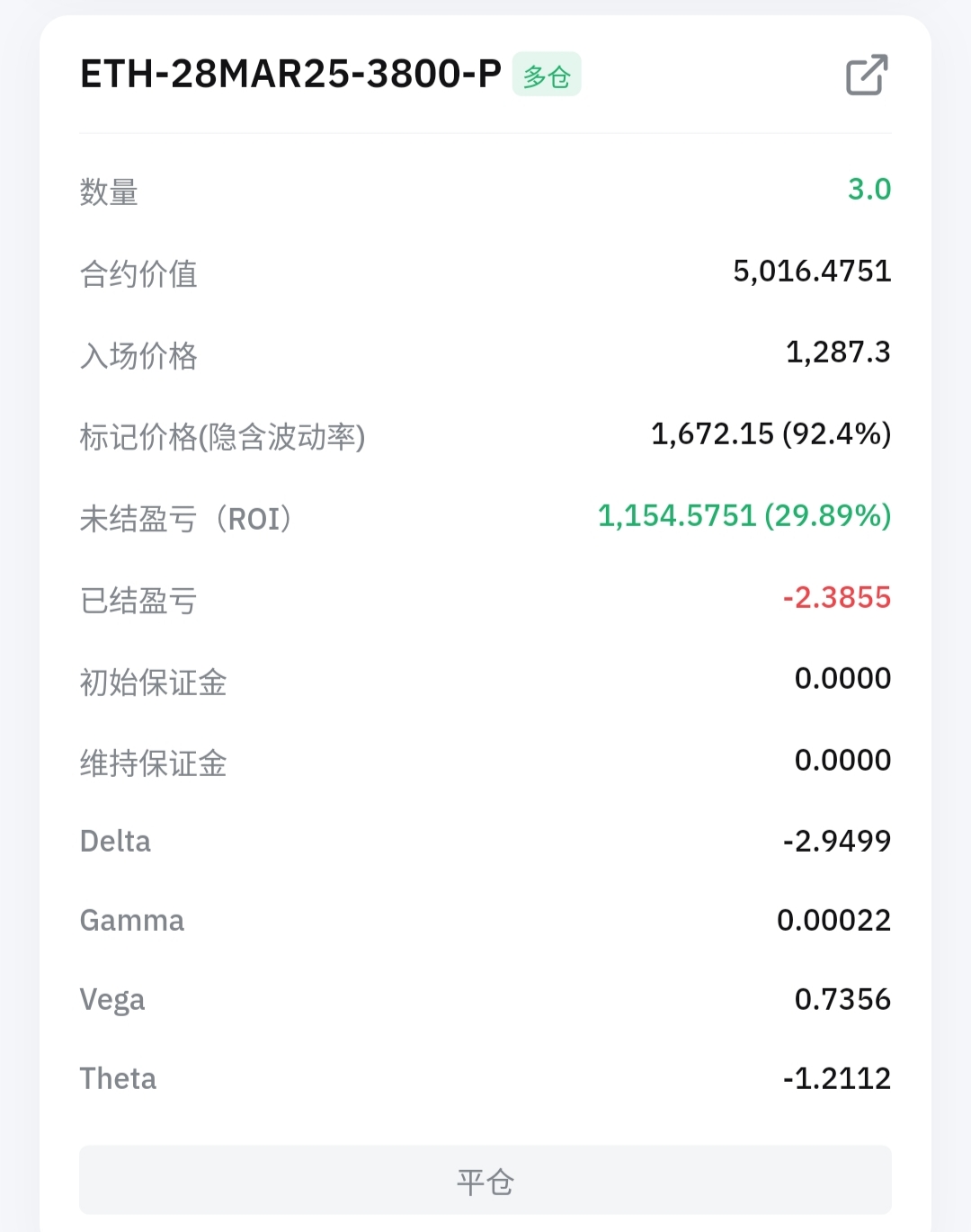Screen dimensions: 971x1232
Task: Click the 标记价格(隐含波动率) row
Action: [x=485, y=434]
